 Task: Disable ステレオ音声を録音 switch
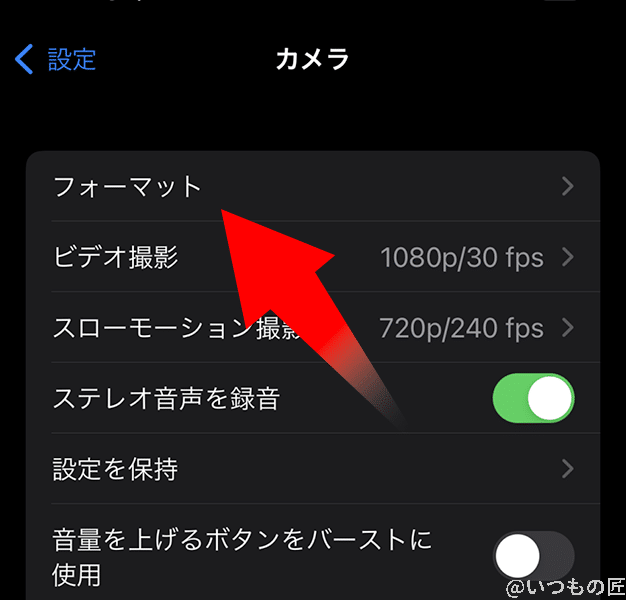coord(533,399)
